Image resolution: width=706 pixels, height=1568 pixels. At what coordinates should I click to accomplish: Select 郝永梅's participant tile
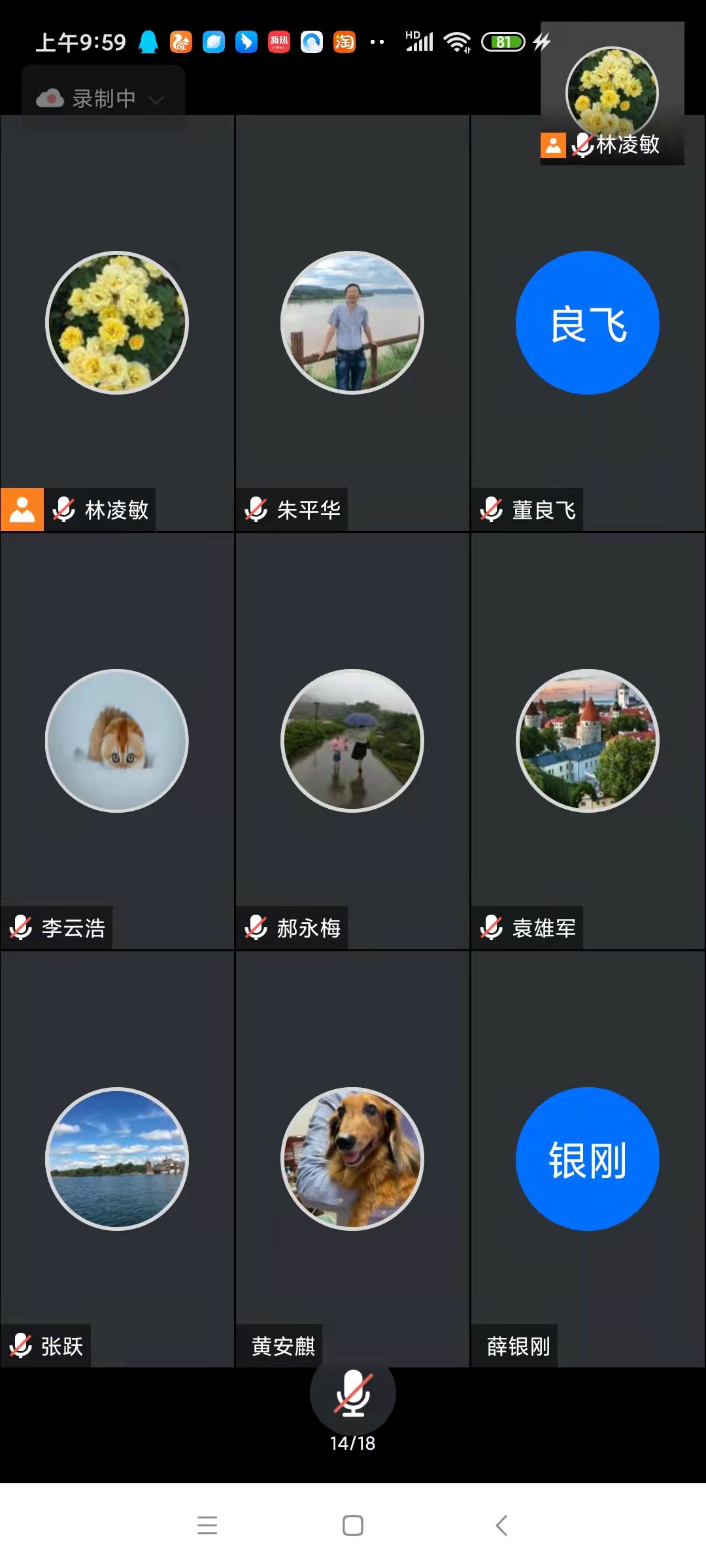[x=352, y=741]
